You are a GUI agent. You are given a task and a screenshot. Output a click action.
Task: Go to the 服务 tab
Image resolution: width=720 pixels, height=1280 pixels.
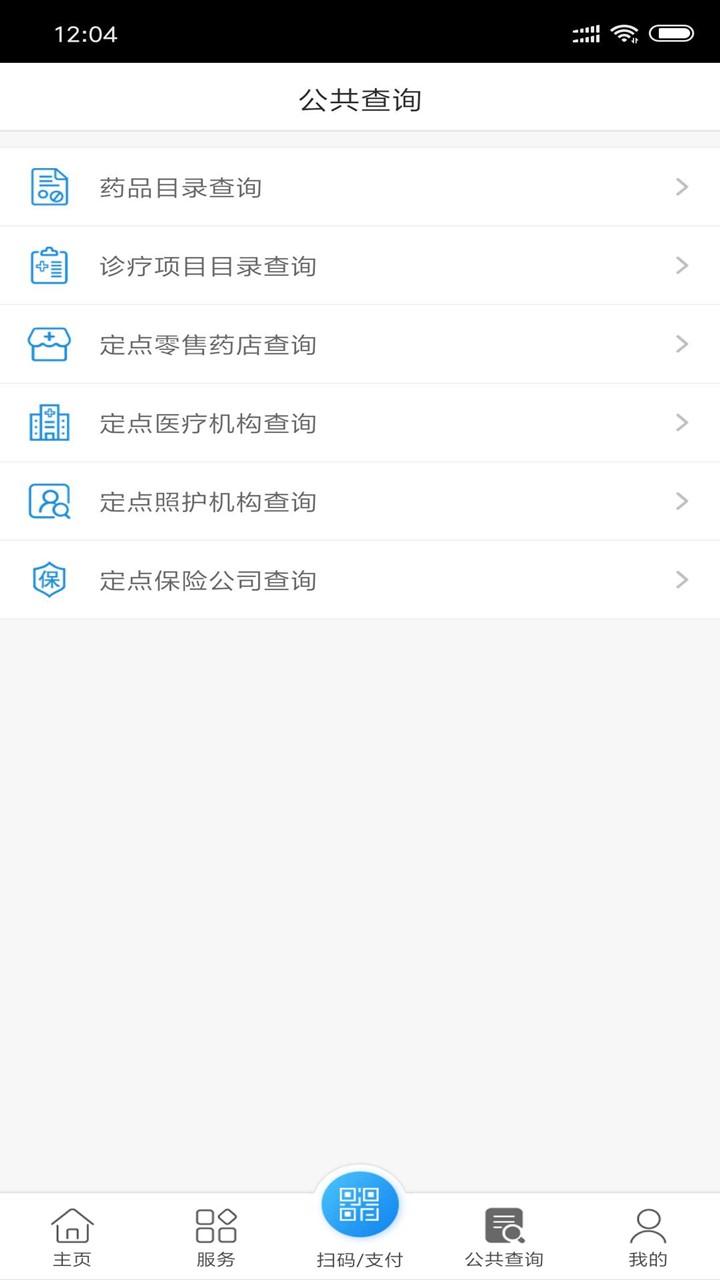(x=216, y=1237)
